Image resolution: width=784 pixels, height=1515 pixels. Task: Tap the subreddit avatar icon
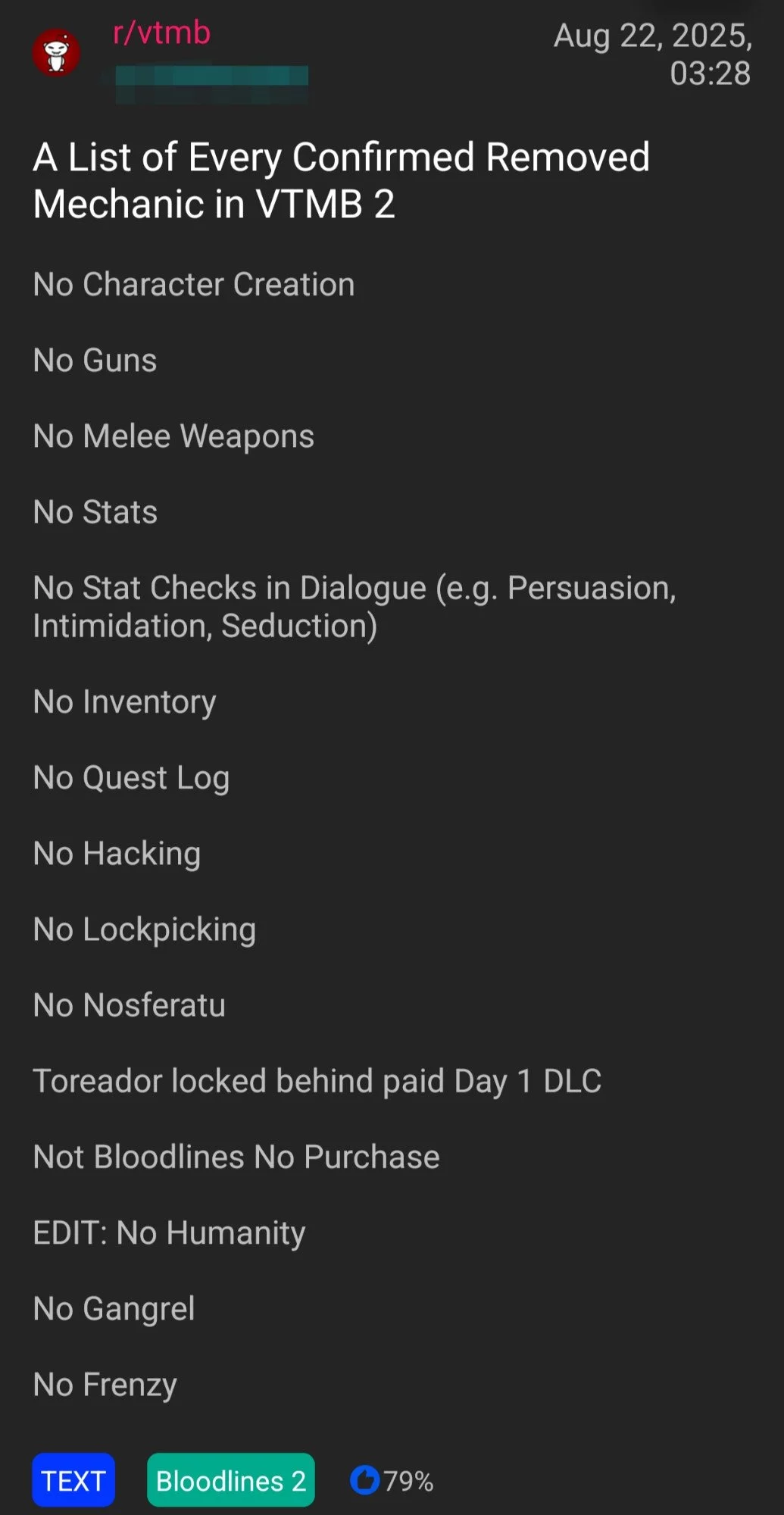[x=56, y=52]
